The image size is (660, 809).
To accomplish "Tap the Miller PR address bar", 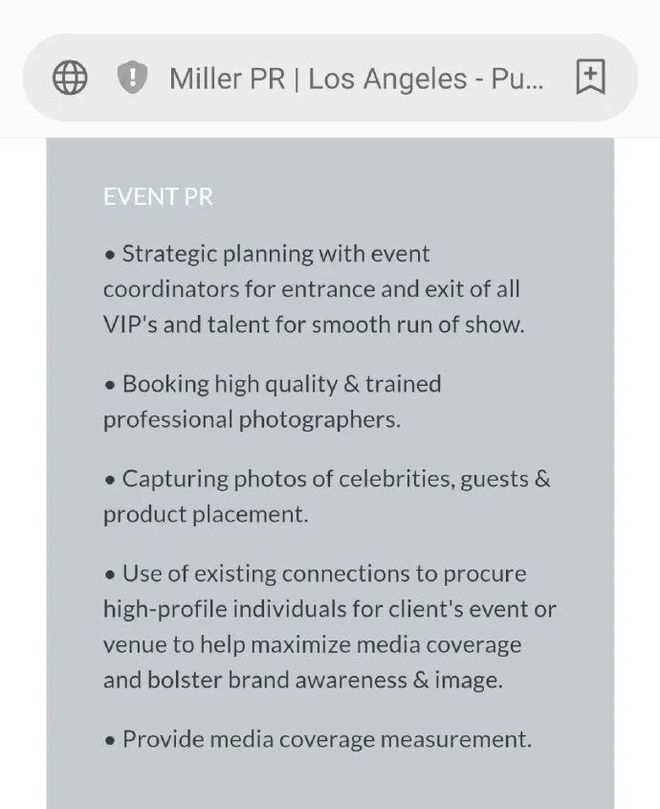I will (356, 78).
